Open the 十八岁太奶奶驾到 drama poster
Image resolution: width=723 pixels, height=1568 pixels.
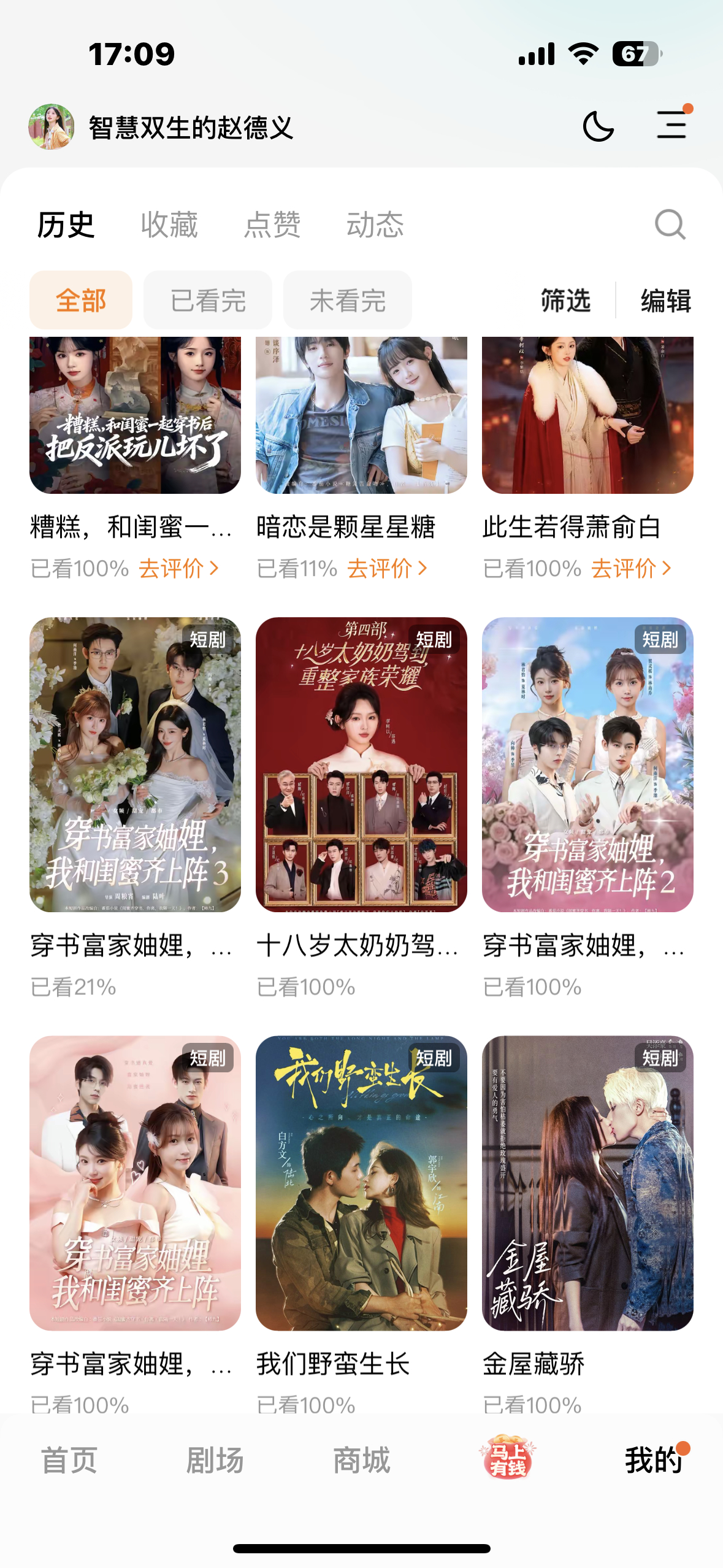361,764
